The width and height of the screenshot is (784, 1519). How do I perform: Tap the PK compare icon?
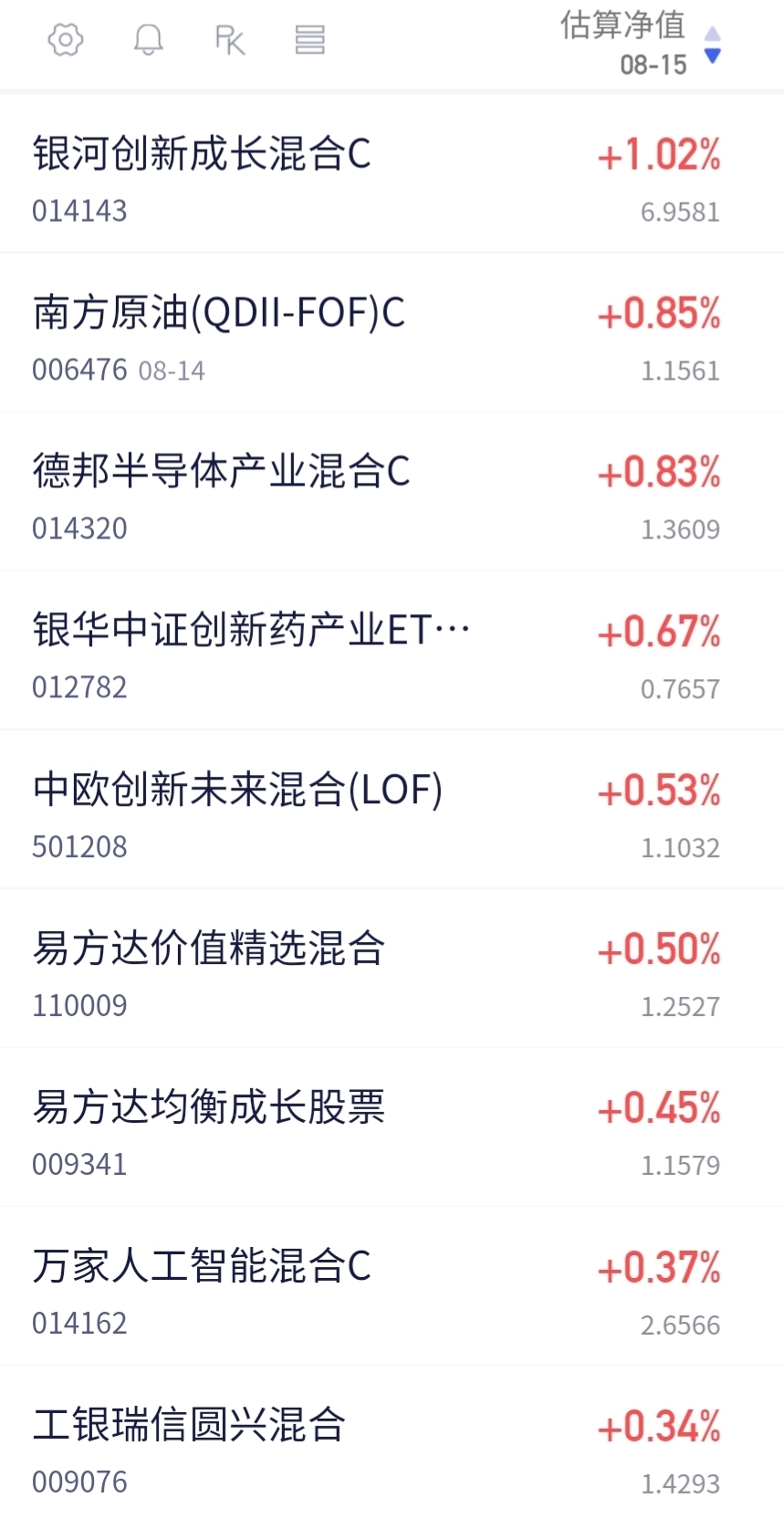230,40
